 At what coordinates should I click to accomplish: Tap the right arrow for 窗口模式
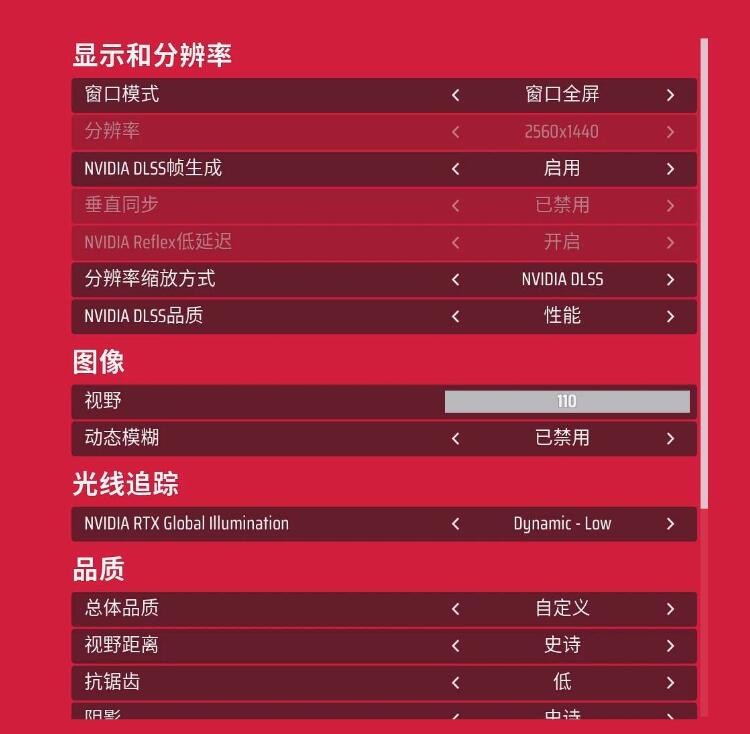(x=670, y=95)
